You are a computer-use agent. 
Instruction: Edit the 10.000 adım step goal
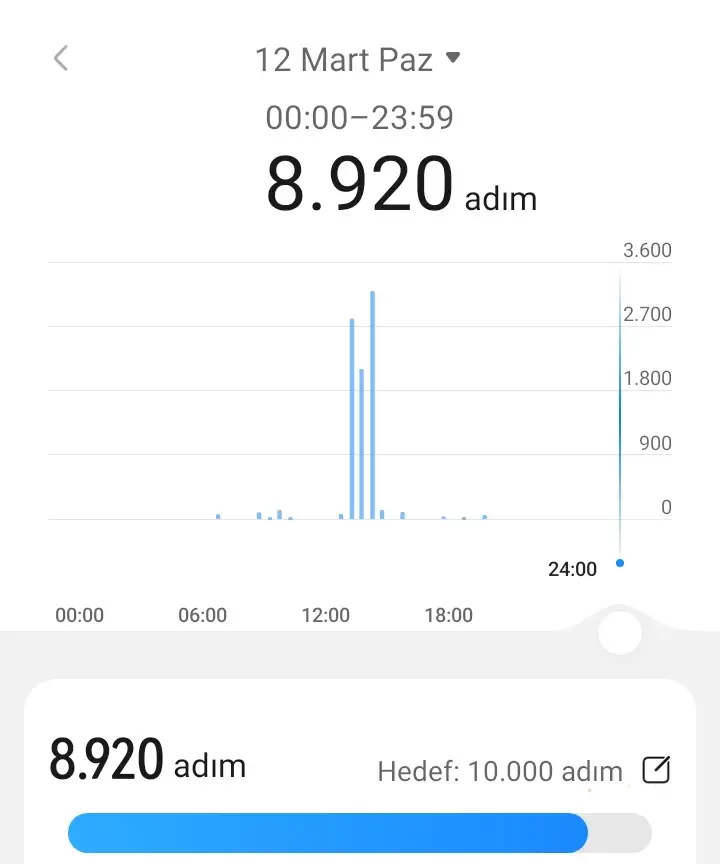(x=656, y=770)
